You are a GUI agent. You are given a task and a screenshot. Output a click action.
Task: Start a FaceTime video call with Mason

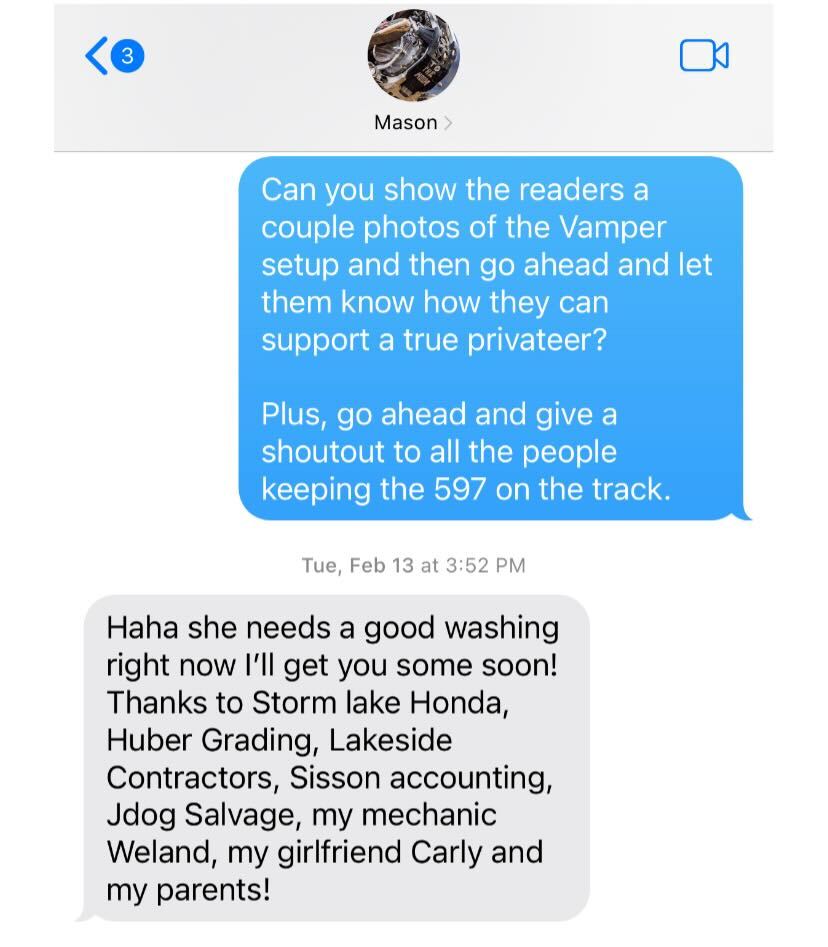tap(703, 56)
